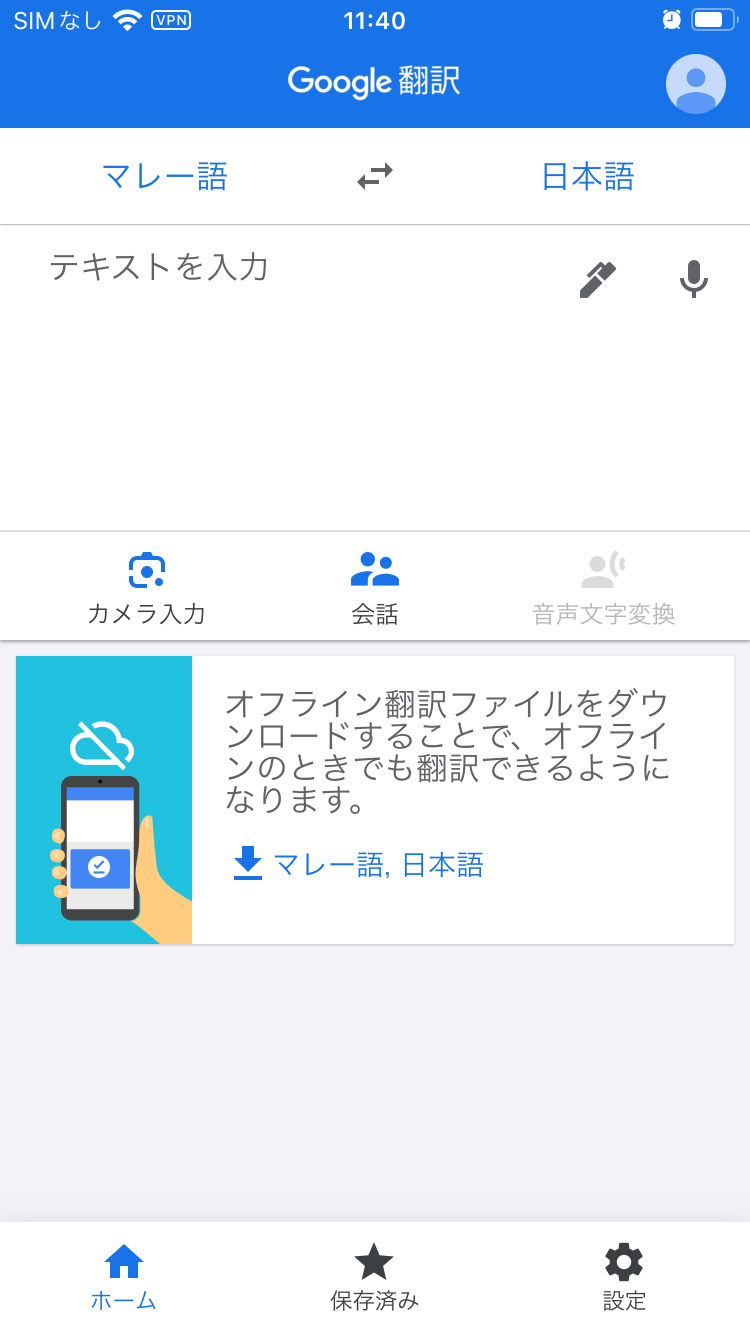This screenshot has height=1334, width=750.
Task: Change source language マレー語
Action: (165, 177)
